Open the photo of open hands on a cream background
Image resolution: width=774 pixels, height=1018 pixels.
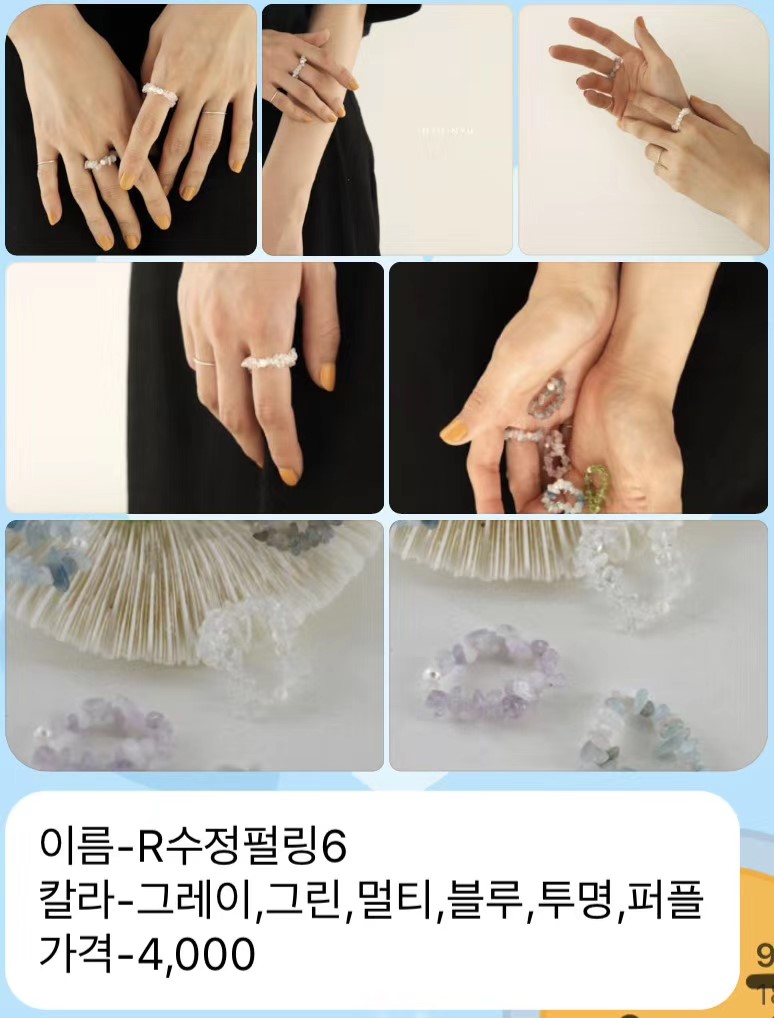[x=644, y=130]
